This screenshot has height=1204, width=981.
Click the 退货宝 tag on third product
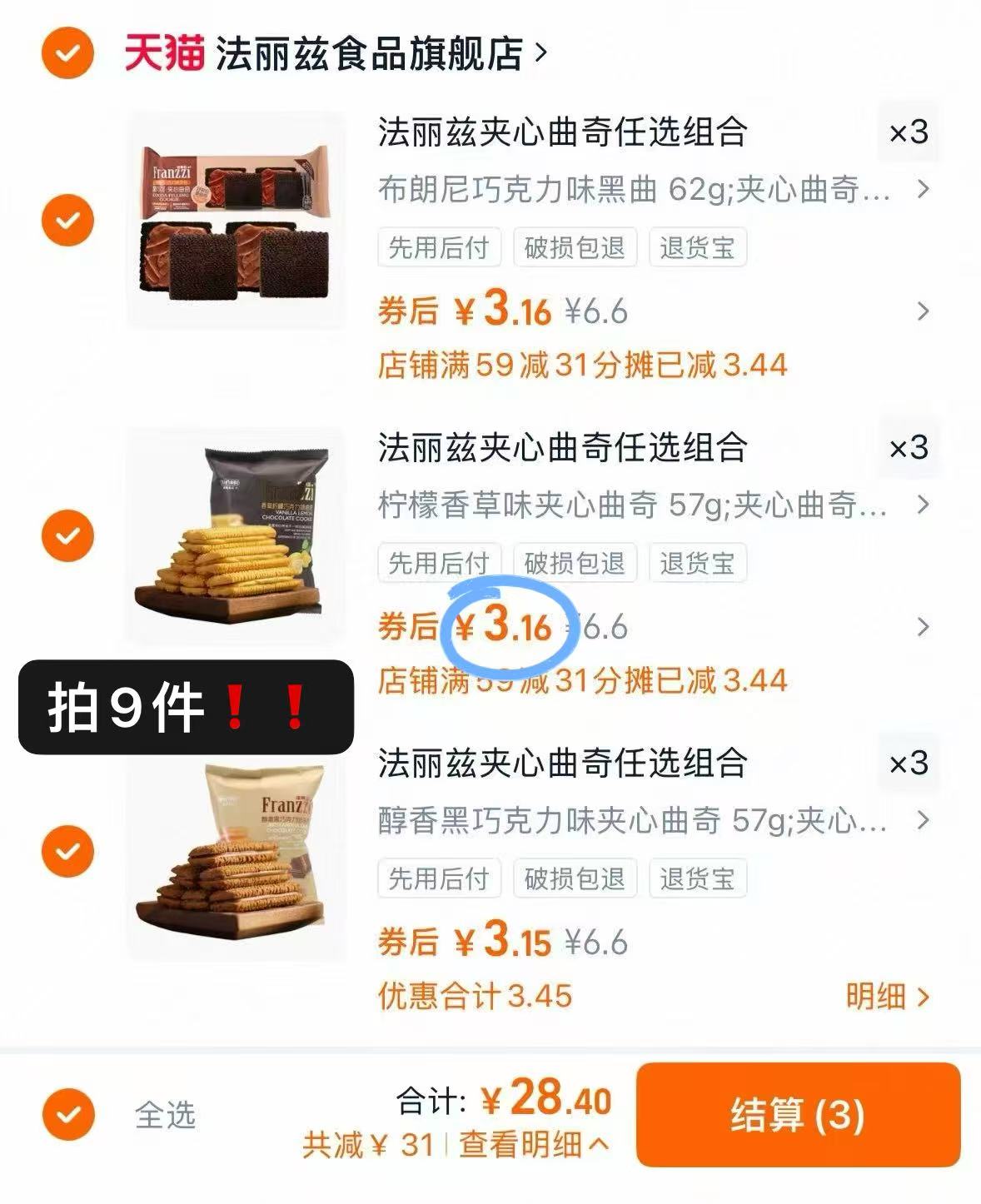(x=698, y=878)
